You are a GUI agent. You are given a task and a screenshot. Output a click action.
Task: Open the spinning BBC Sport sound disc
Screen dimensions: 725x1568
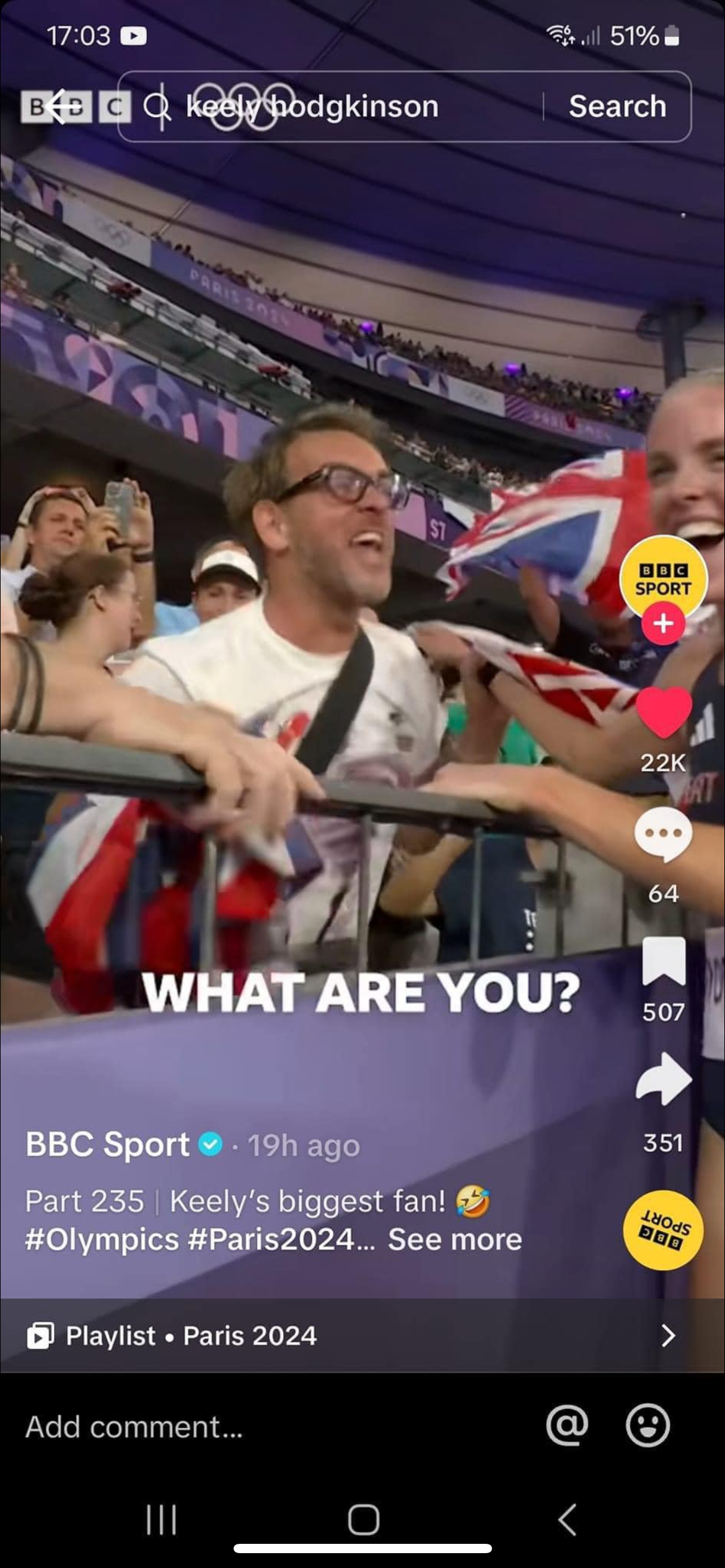click(x=663, y=1230)
